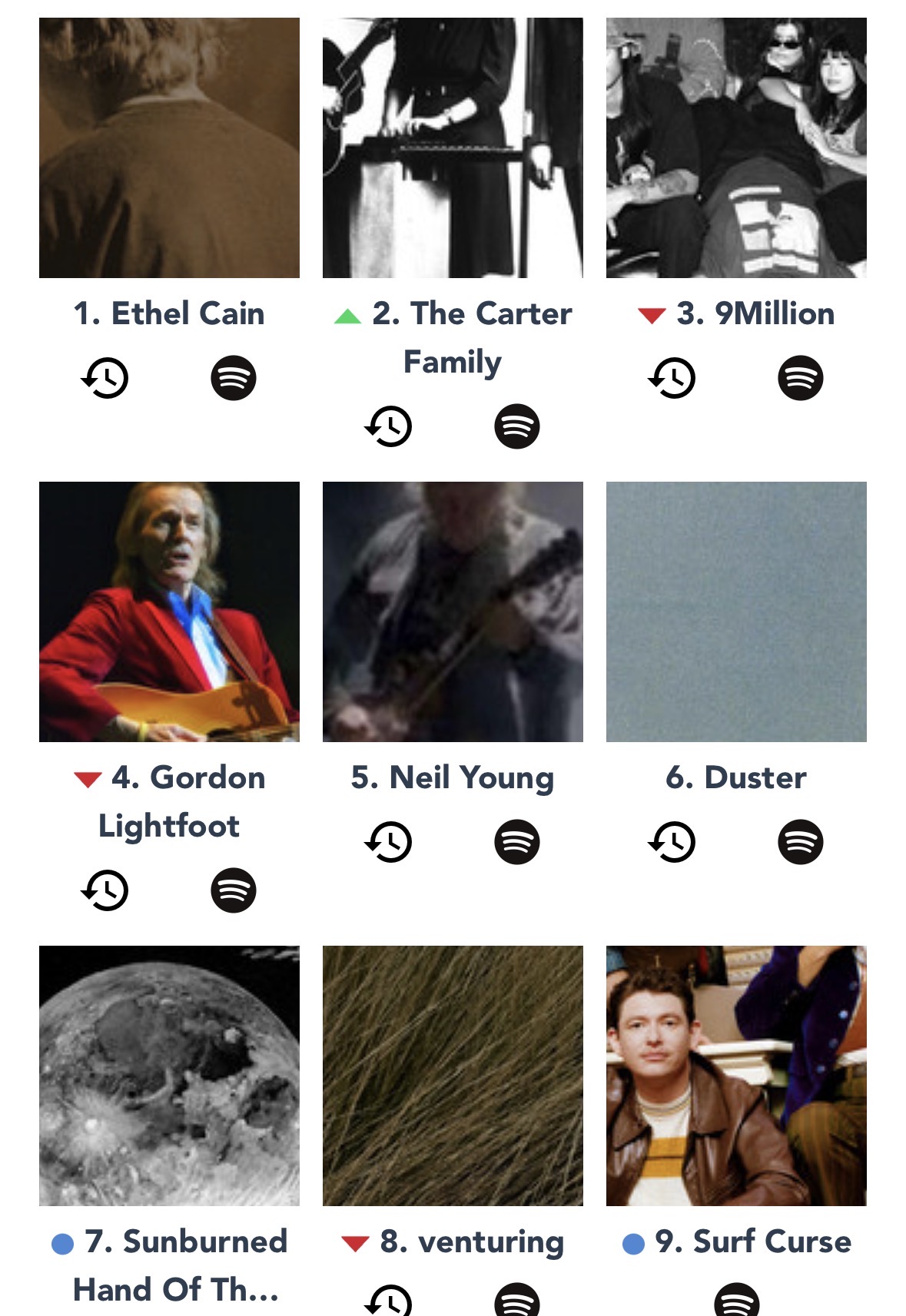Tap the history clock under Neil Young
Image resolution: width=906 pixels, height=1316 pixels.
[x=389, y=842]
